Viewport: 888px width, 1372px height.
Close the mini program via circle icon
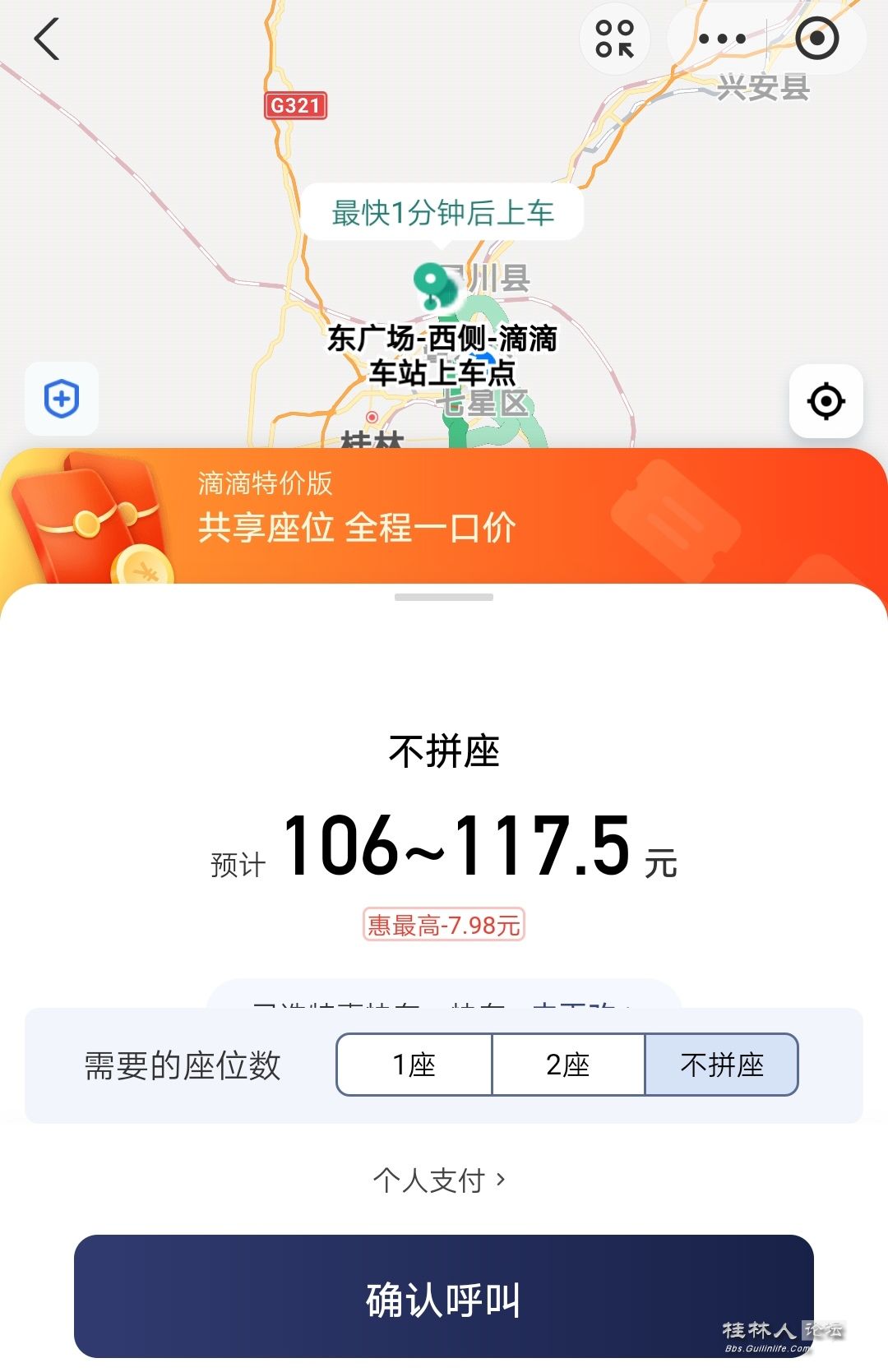click(x=817, y=39)
